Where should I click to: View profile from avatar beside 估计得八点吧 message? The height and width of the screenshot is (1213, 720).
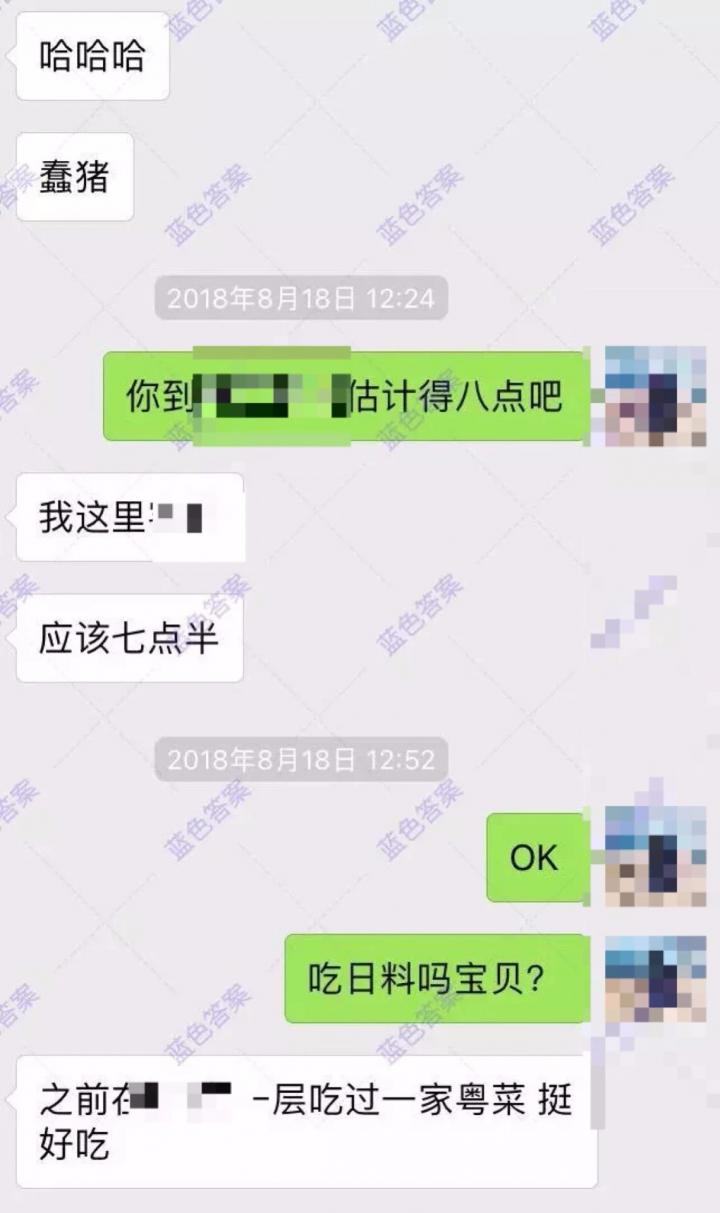coord(655,396)
